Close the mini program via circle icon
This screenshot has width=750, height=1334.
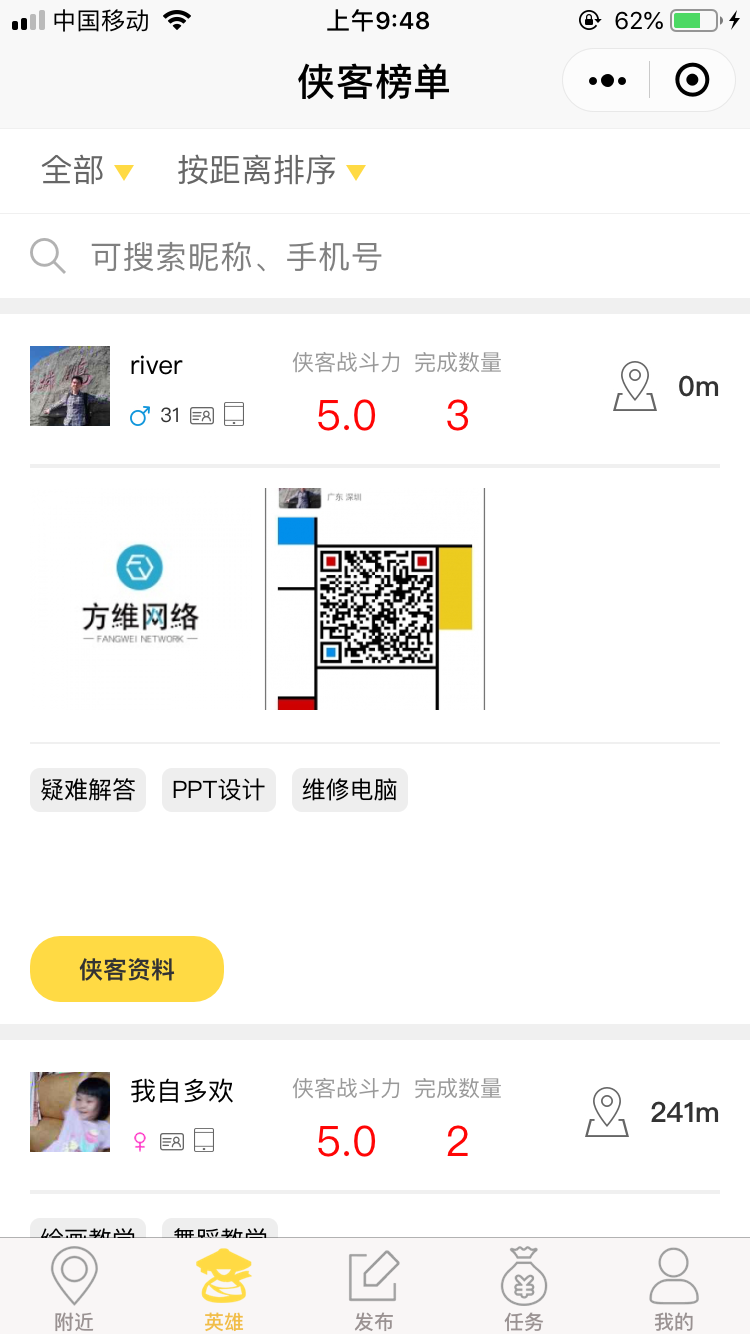pyautogui.click(x=692, y=80)
